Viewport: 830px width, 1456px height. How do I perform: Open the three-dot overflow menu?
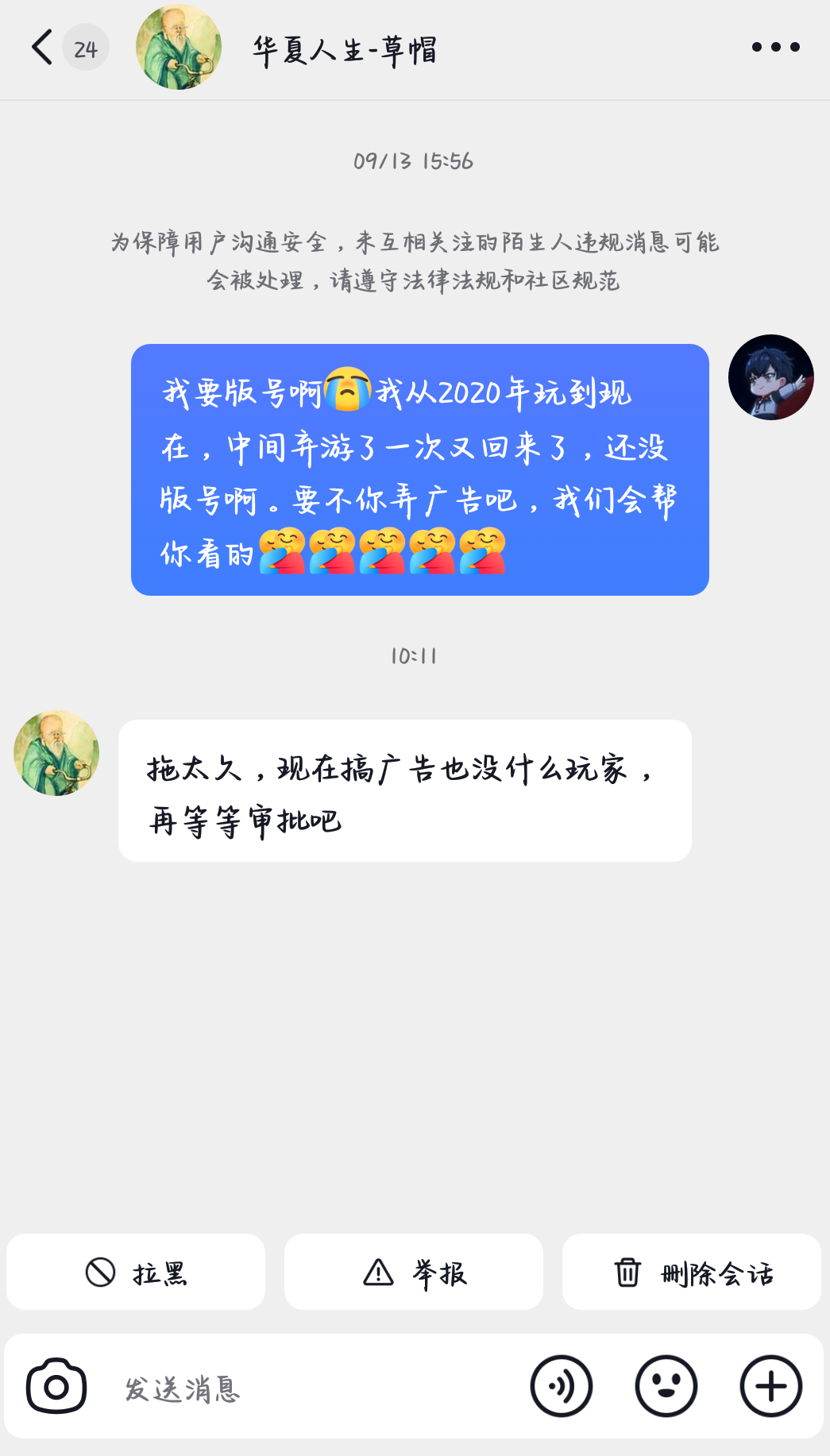(x=775, y=48)
